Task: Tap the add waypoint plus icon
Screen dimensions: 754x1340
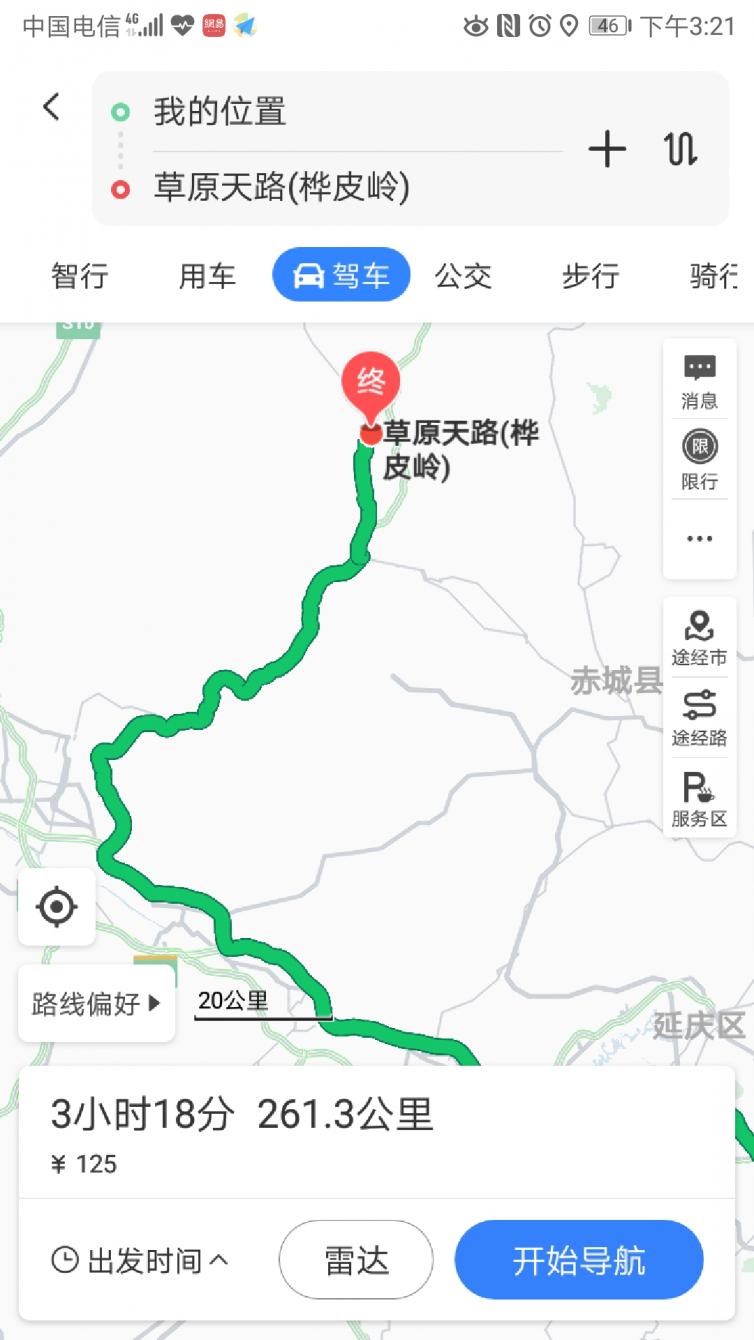Action: pos(607,149)
